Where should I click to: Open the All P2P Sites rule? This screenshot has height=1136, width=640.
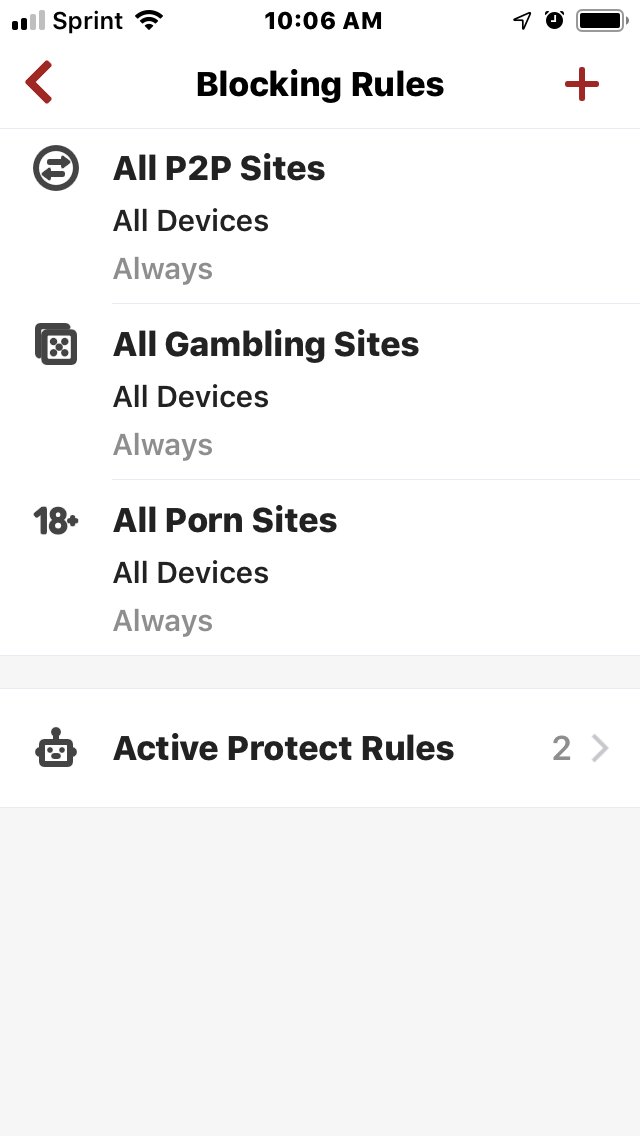tap(320, 218)
